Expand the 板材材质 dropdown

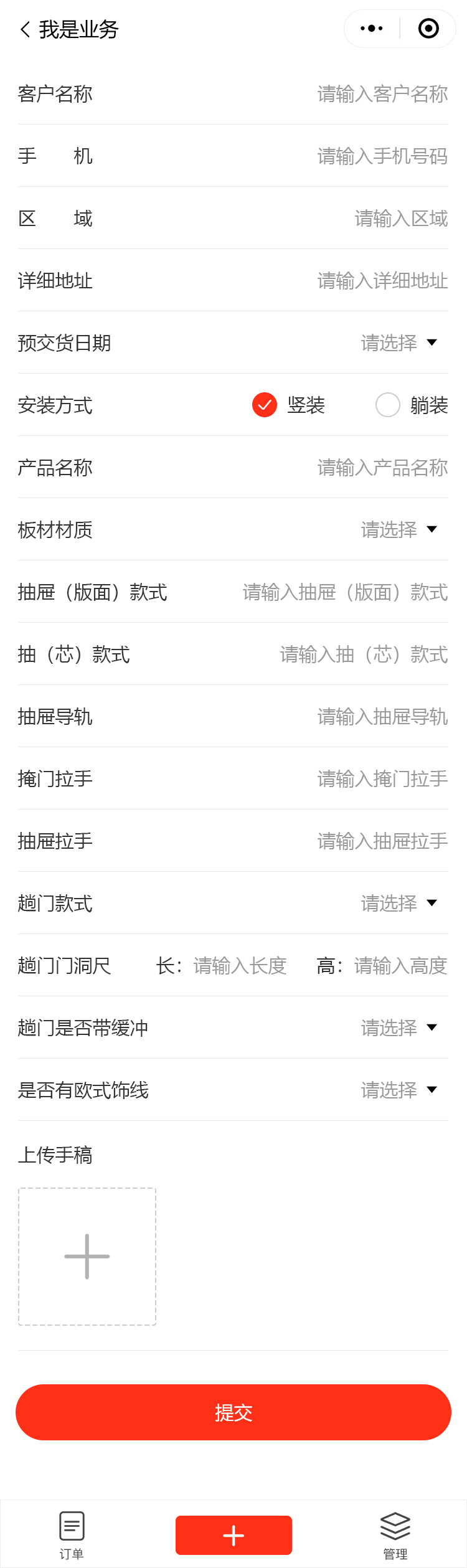pyautogui.click(x=399, y=530)
